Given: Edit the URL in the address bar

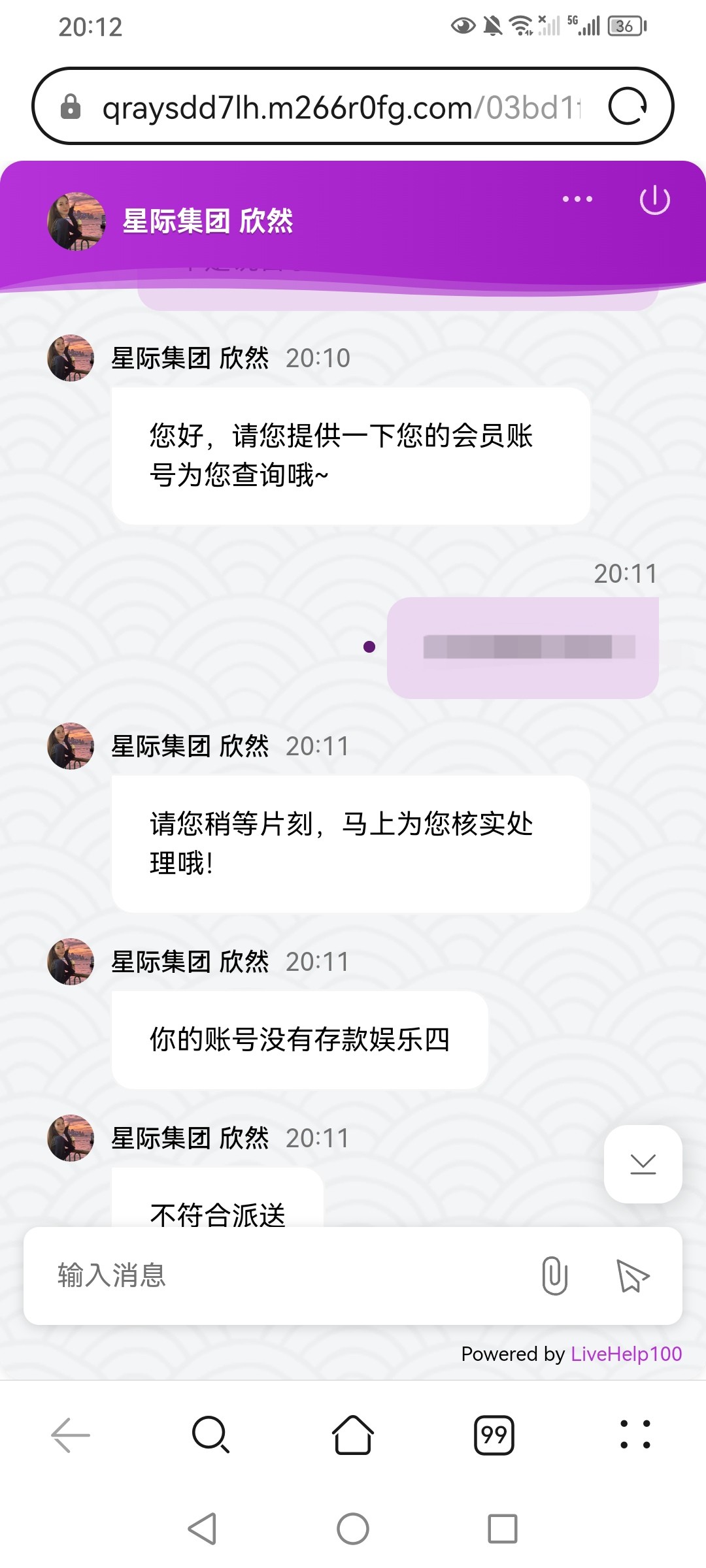Looking at the screenshot, I should pos(341,107).
